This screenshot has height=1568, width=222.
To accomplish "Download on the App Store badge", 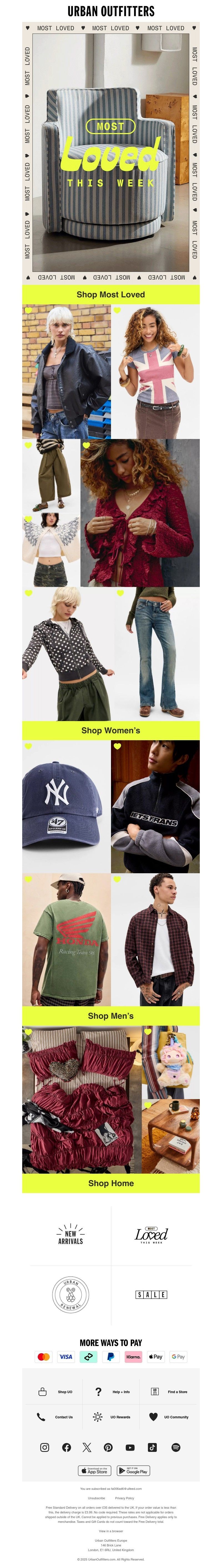I will [95, 1471].
